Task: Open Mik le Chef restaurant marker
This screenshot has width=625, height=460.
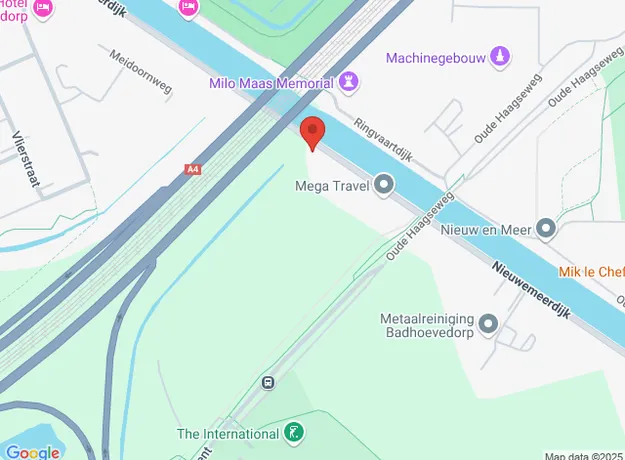Action: [590, 271]
